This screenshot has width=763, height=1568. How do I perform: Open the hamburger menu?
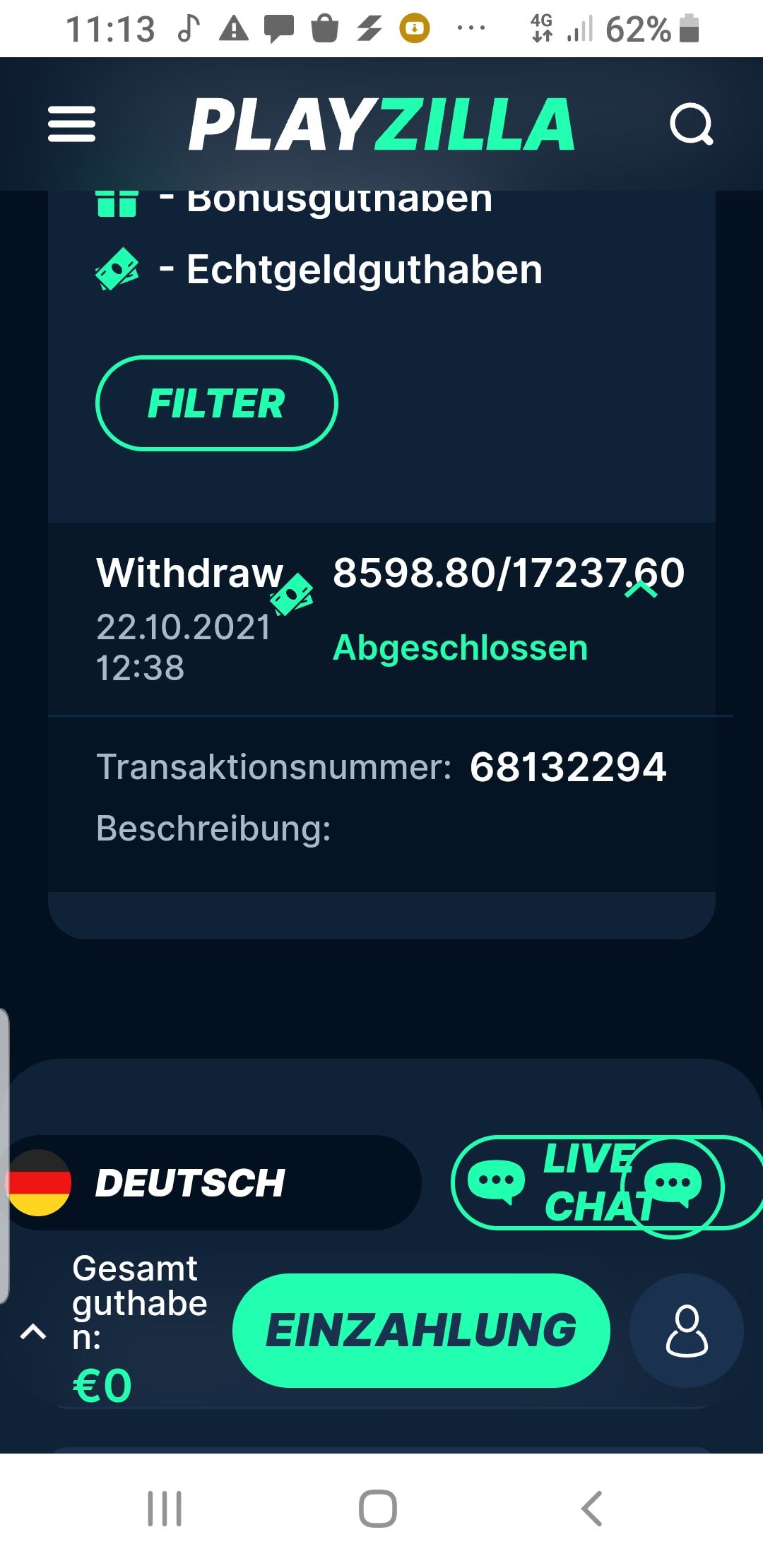pyautogui.click(x=71, y=124)
